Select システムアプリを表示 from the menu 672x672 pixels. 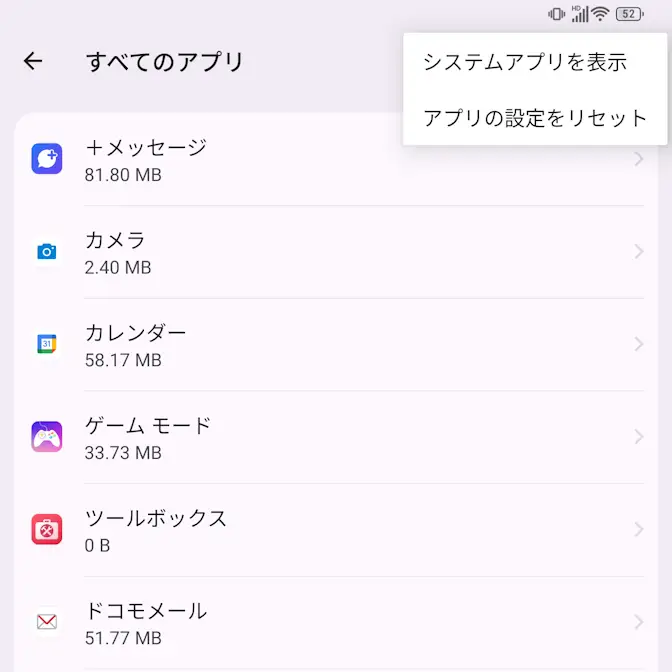[524, 62]
